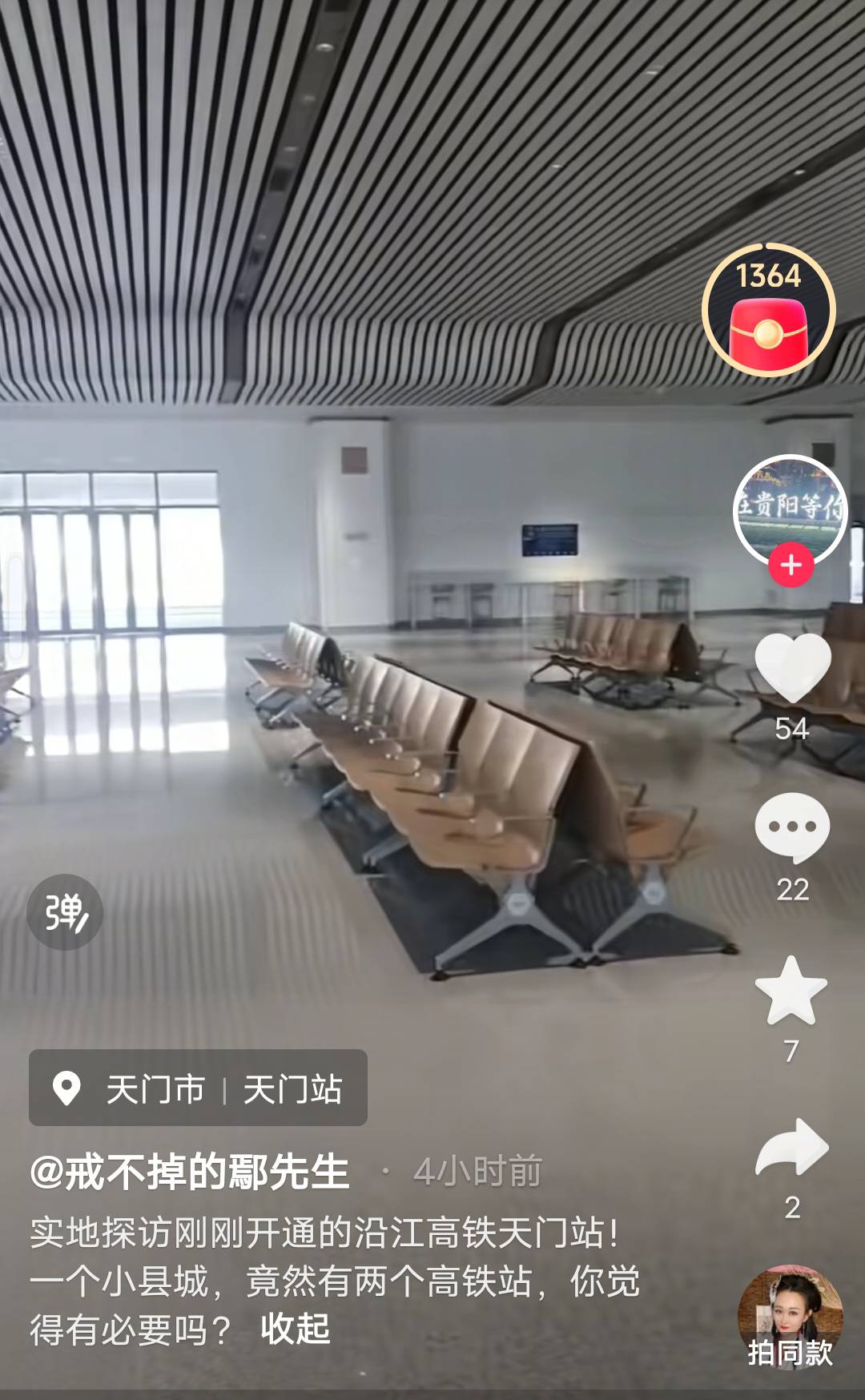Screen dimensions: 865x1400
Task: Open the red envelope reward timer
Action: 768,311
